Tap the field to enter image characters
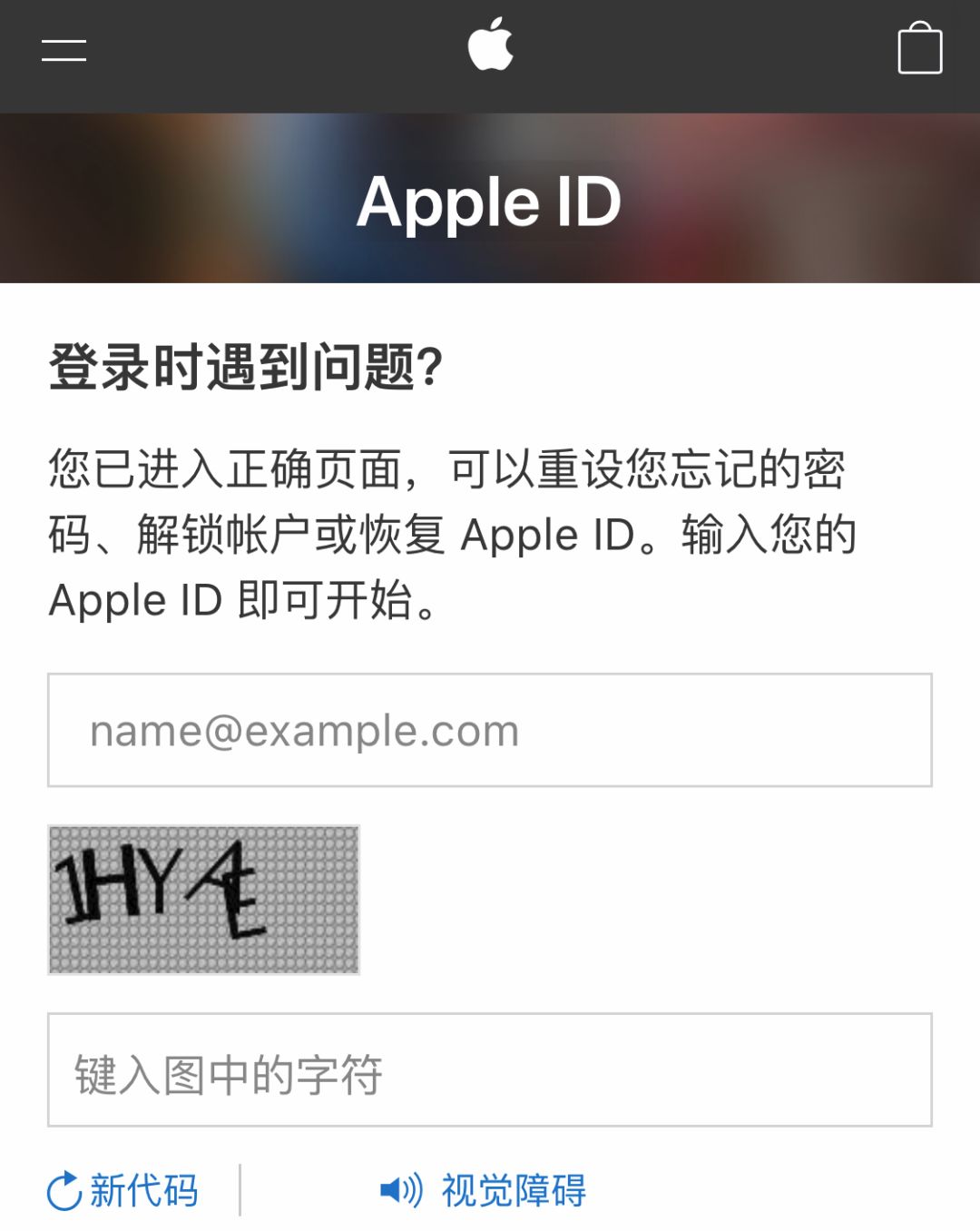980x1231 pixels. (x=490, y=1069)
